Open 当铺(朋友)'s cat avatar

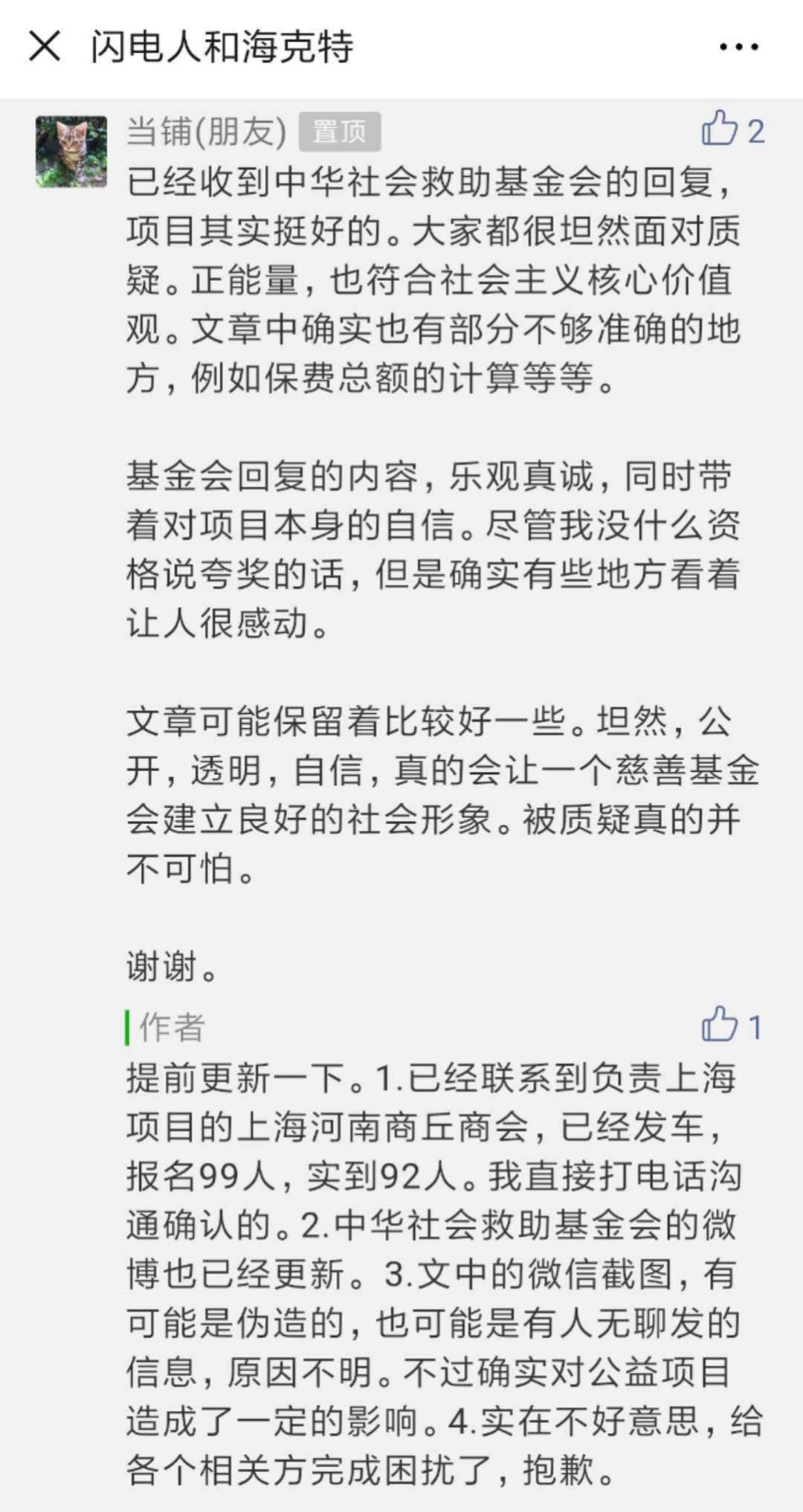[71, 152]
